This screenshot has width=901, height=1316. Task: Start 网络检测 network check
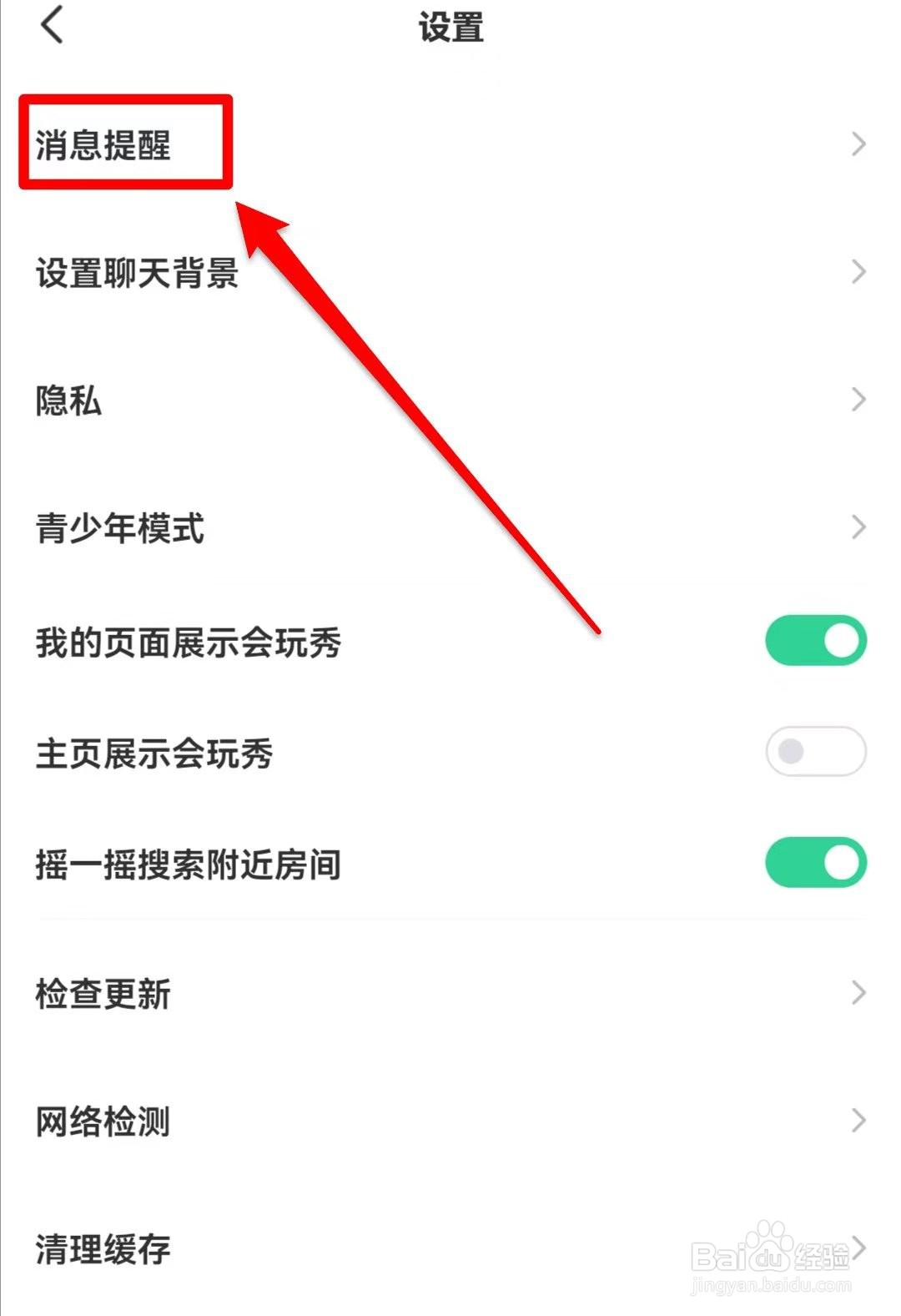(103, 1122)
